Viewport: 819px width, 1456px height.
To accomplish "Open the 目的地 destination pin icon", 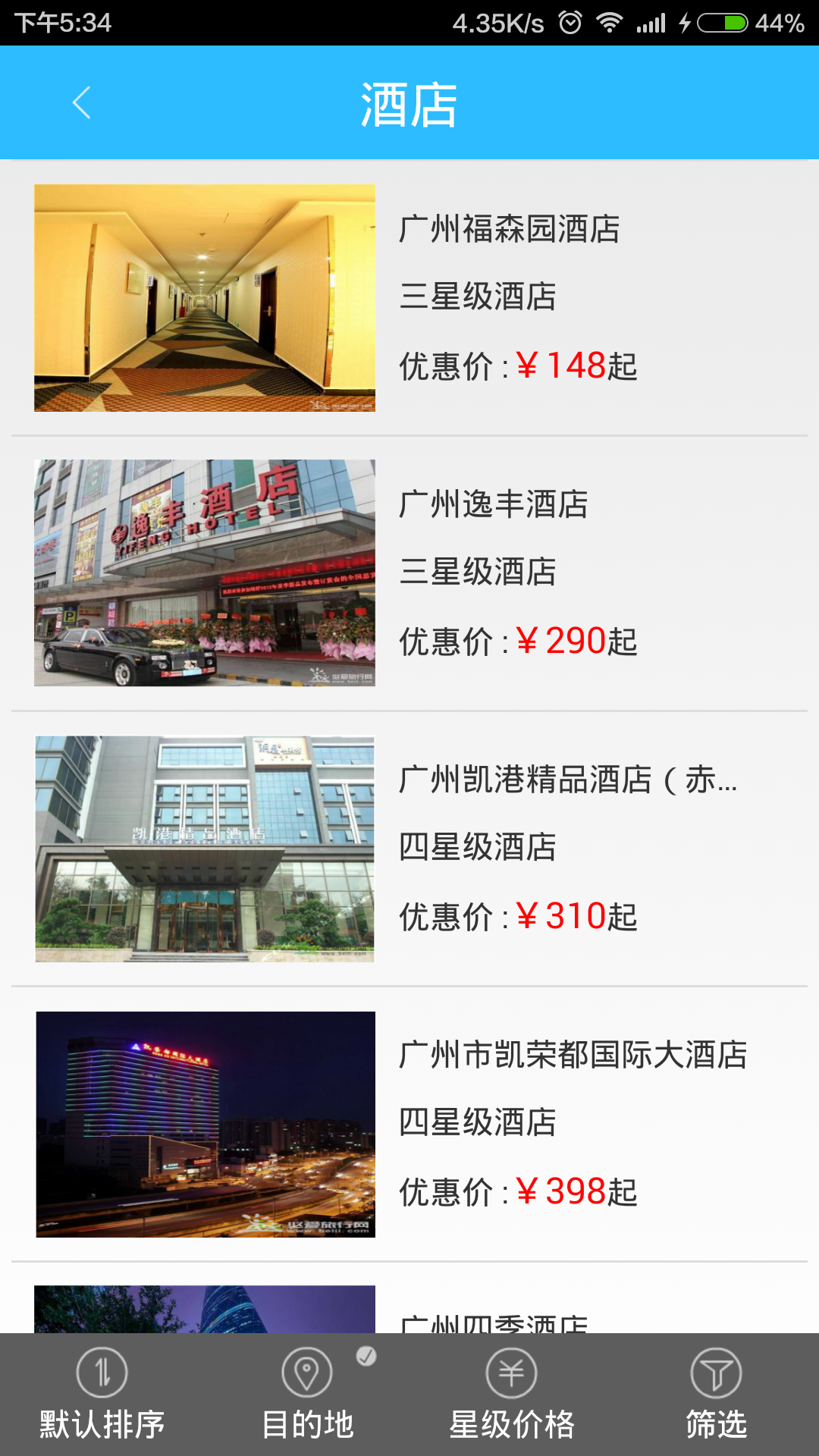I will 306,1372.
